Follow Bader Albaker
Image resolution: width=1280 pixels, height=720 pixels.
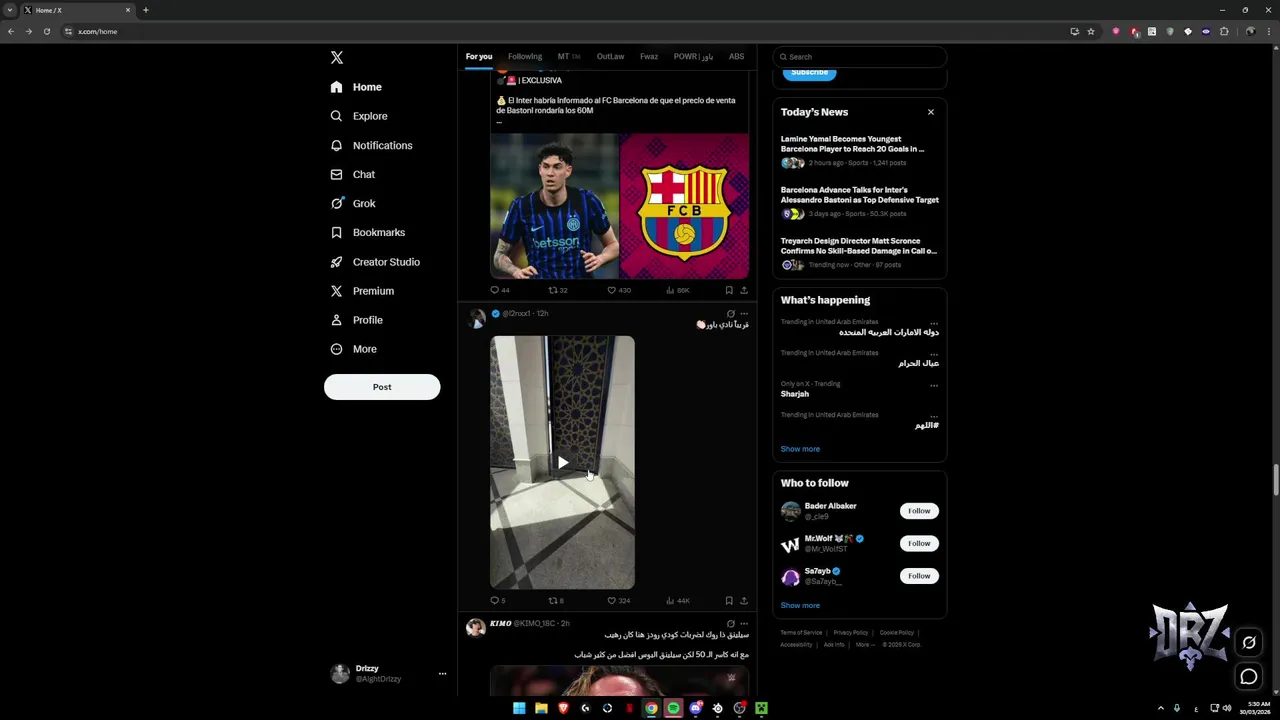click(x=919, y=511)
